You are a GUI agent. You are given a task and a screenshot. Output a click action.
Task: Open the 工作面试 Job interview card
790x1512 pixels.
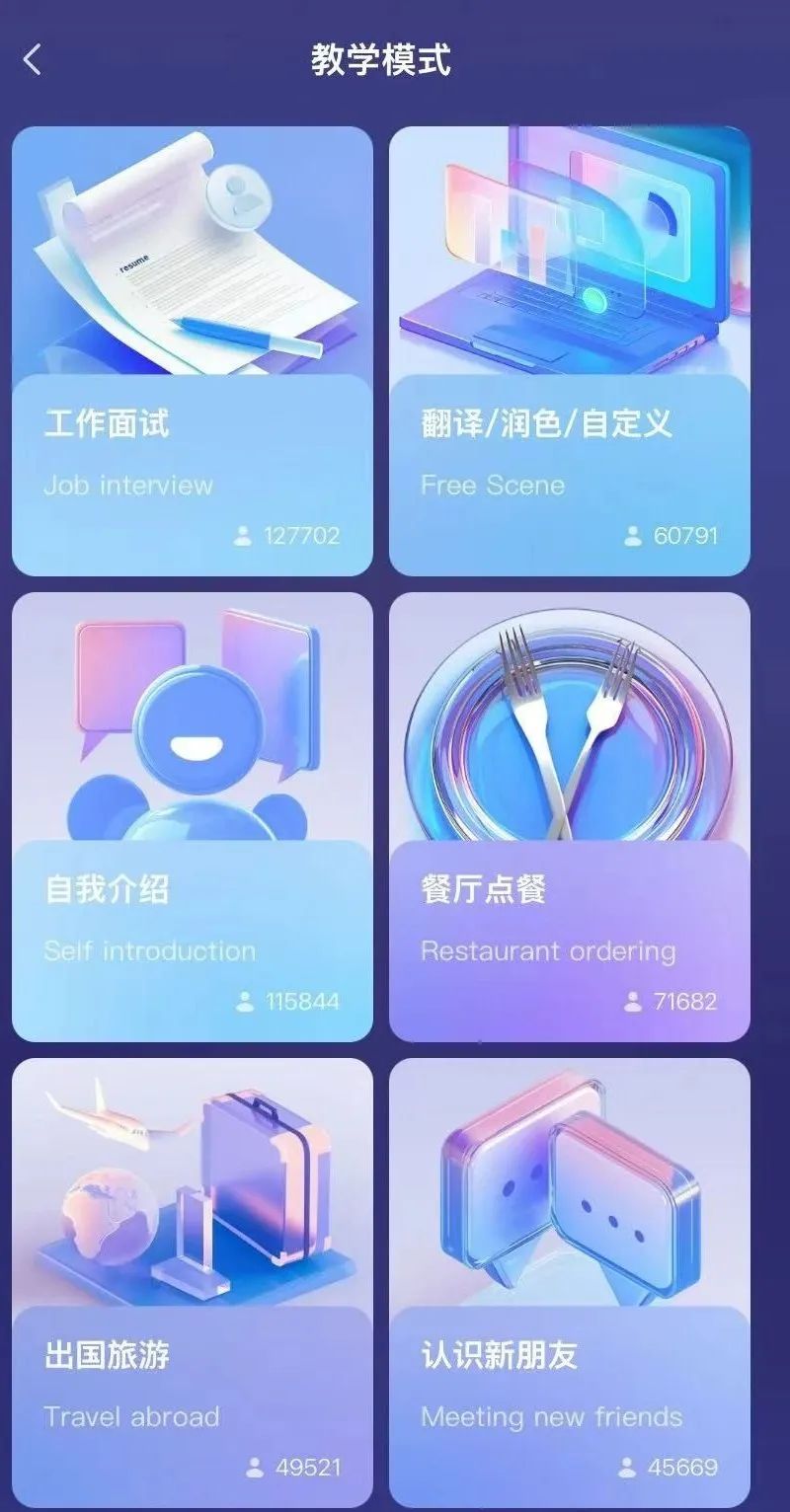point(193,351)
